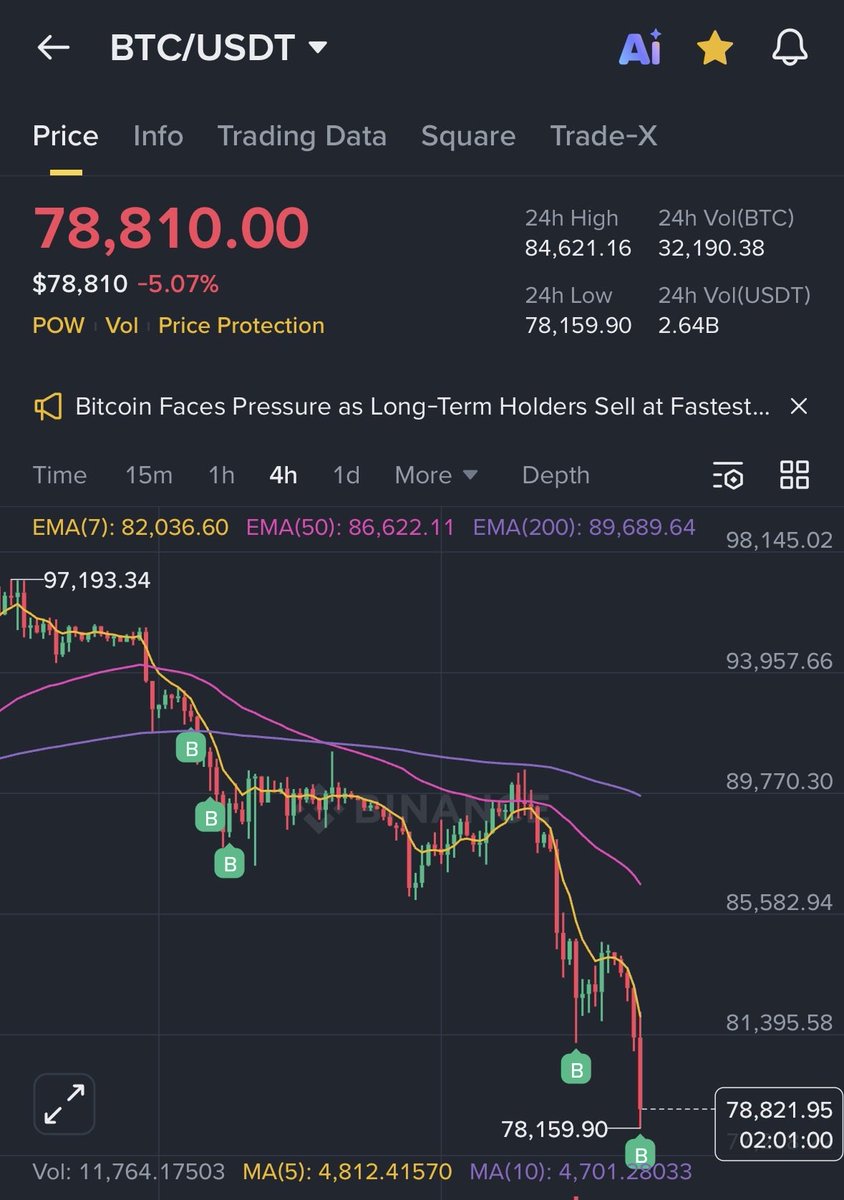Open the AI assistant icon
This screenshot has width=844, height=1200.
coord(640,47)
